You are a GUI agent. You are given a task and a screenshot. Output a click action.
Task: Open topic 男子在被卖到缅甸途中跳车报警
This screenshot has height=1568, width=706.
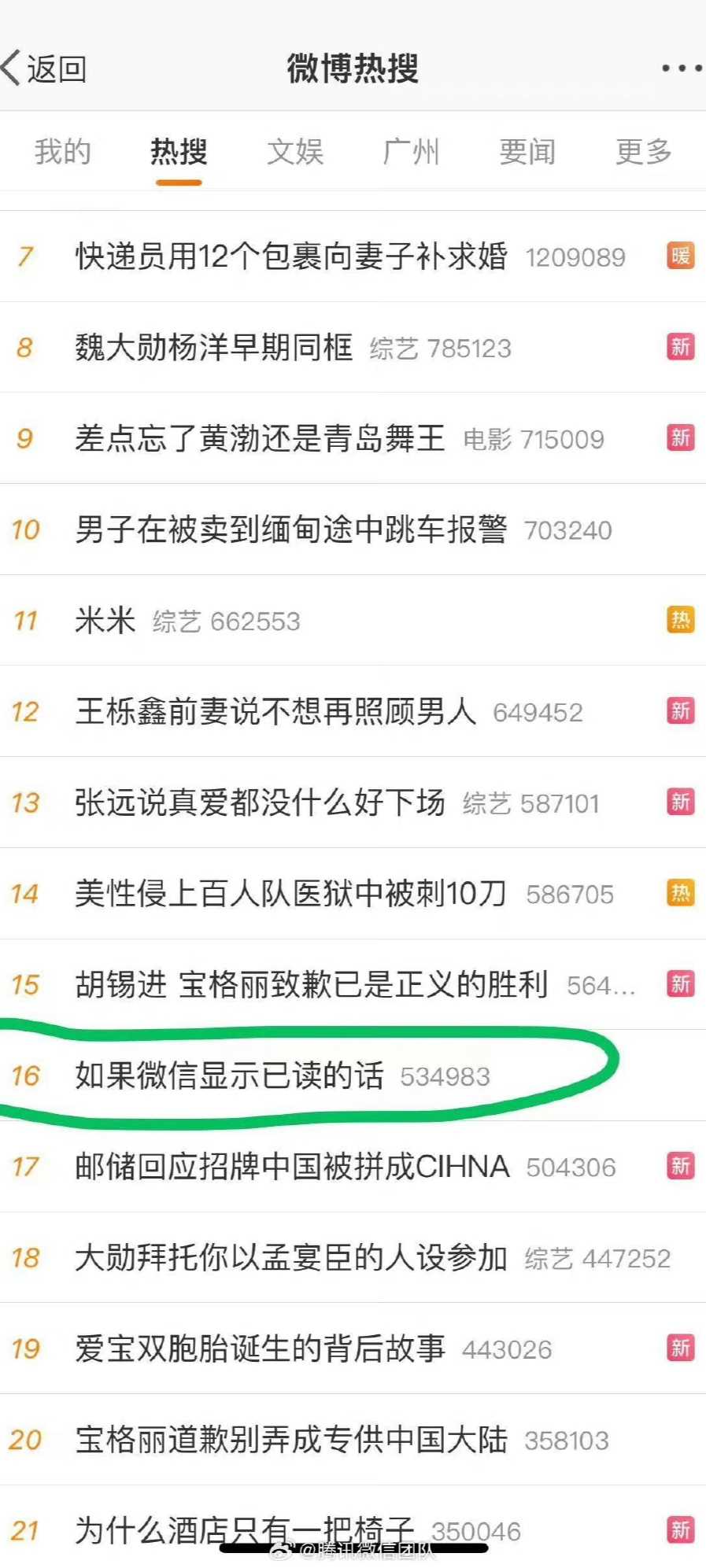click(x=291, y=529)
